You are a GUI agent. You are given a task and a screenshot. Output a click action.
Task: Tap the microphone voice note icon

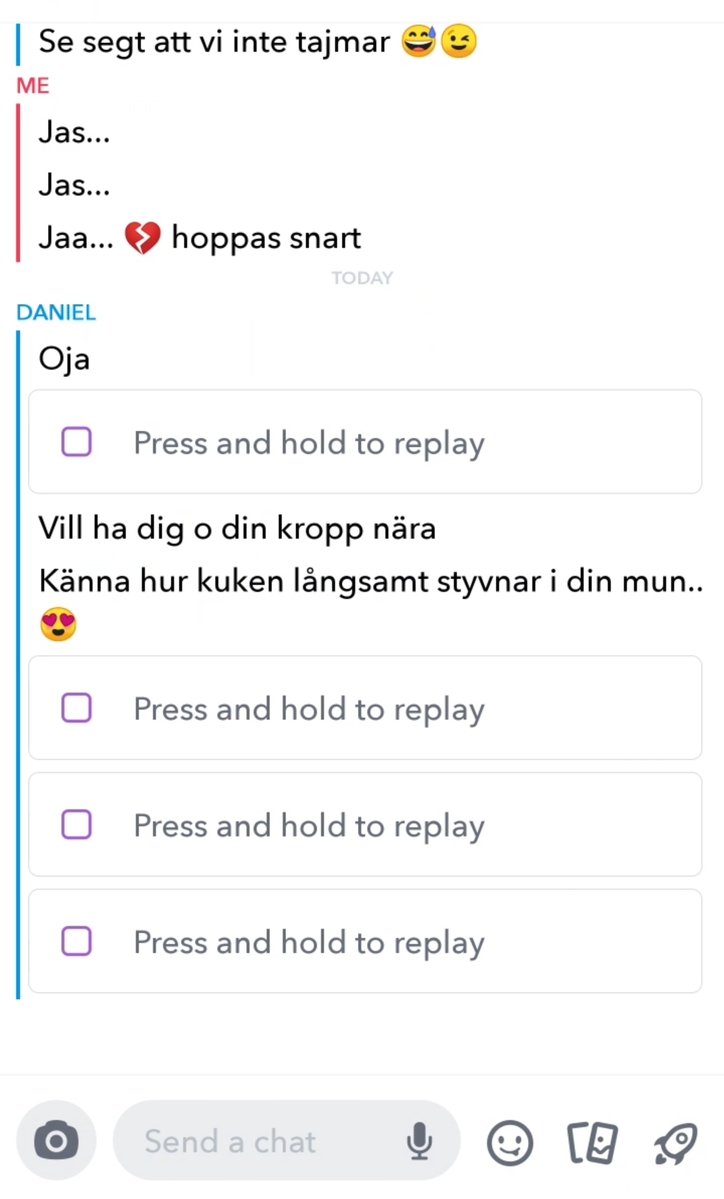420,1141
